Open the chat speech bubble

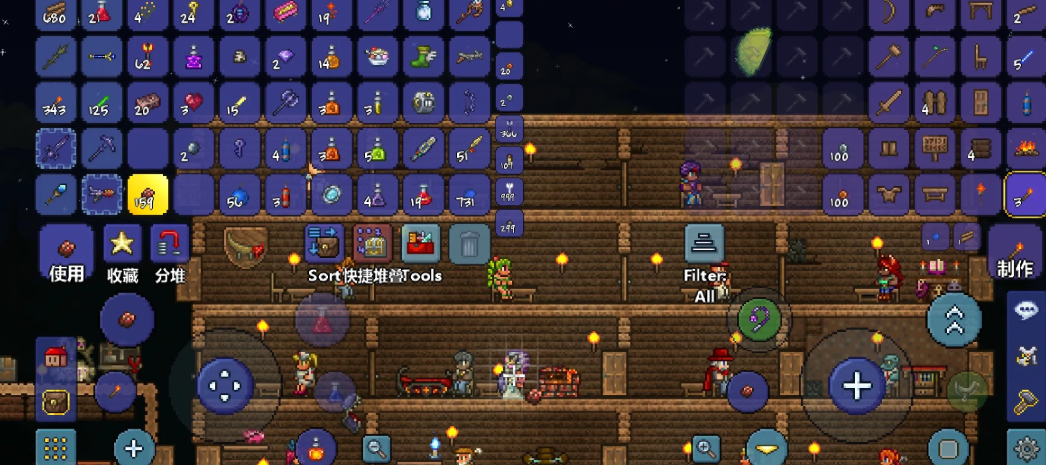(x=1026, y=310)
